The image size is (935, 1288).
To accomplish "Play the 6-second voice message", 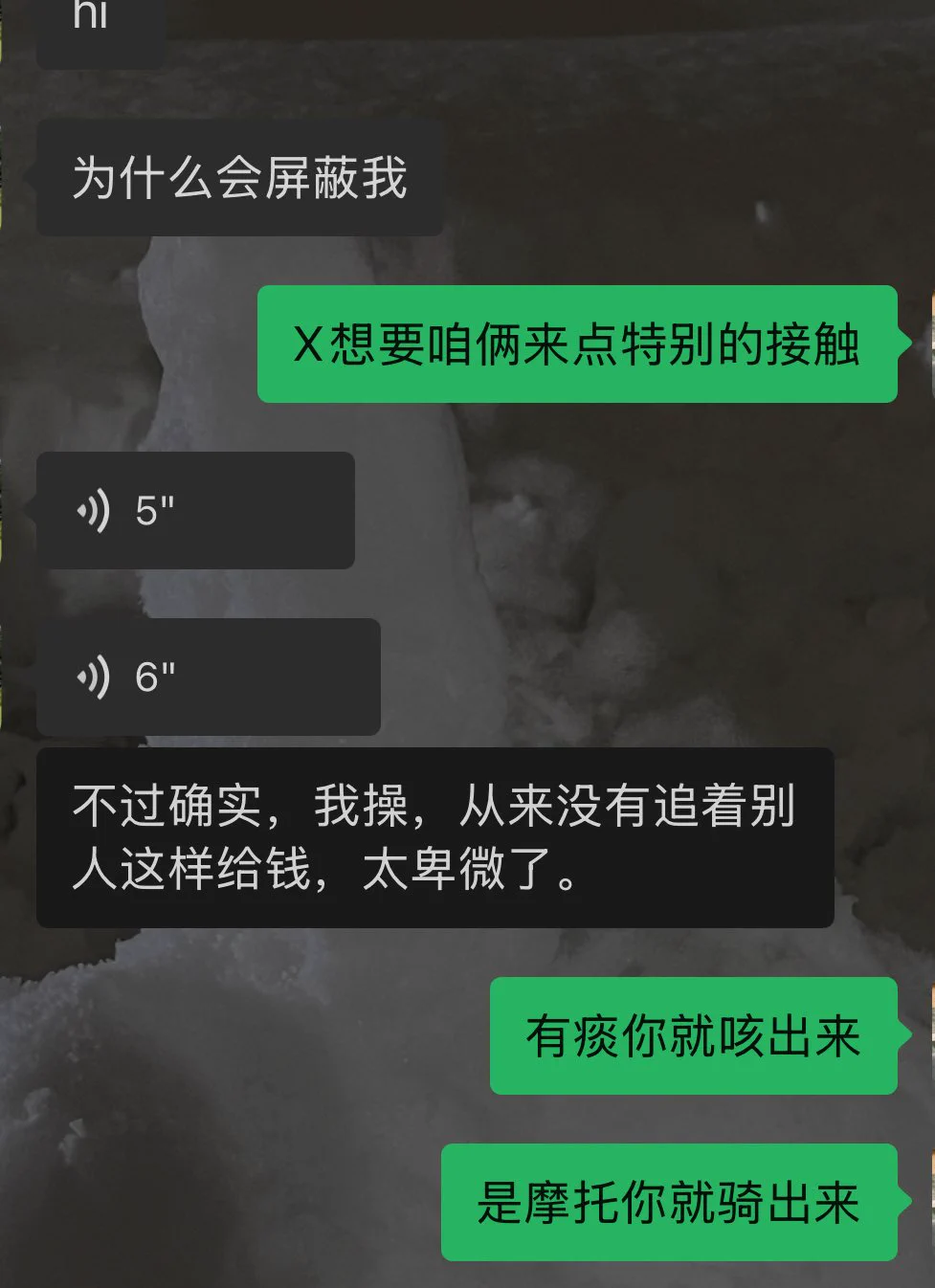I will [208, 677].
